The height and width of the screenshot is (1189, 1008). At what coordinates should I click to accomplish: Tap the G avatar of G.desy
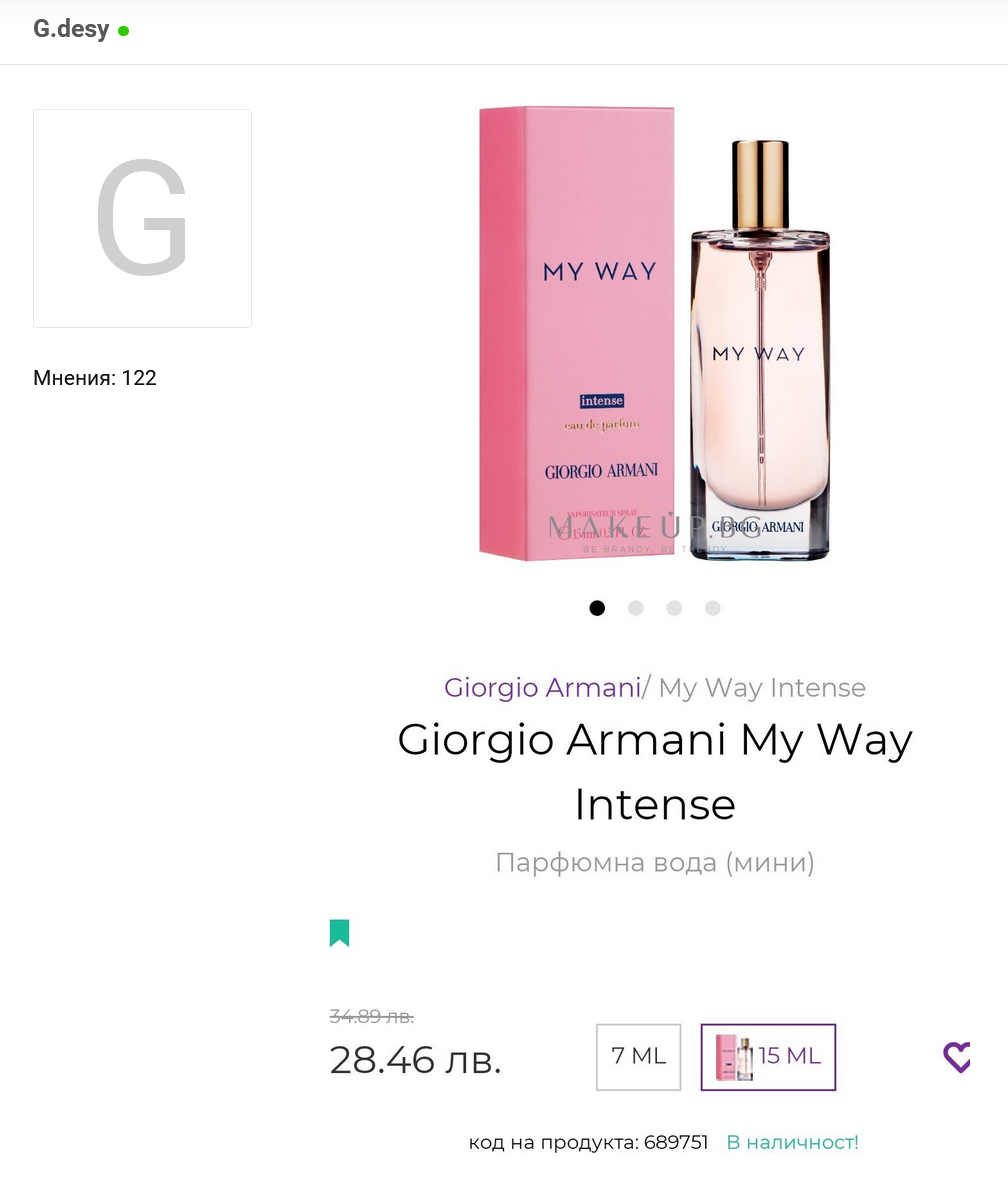(142, 218)
